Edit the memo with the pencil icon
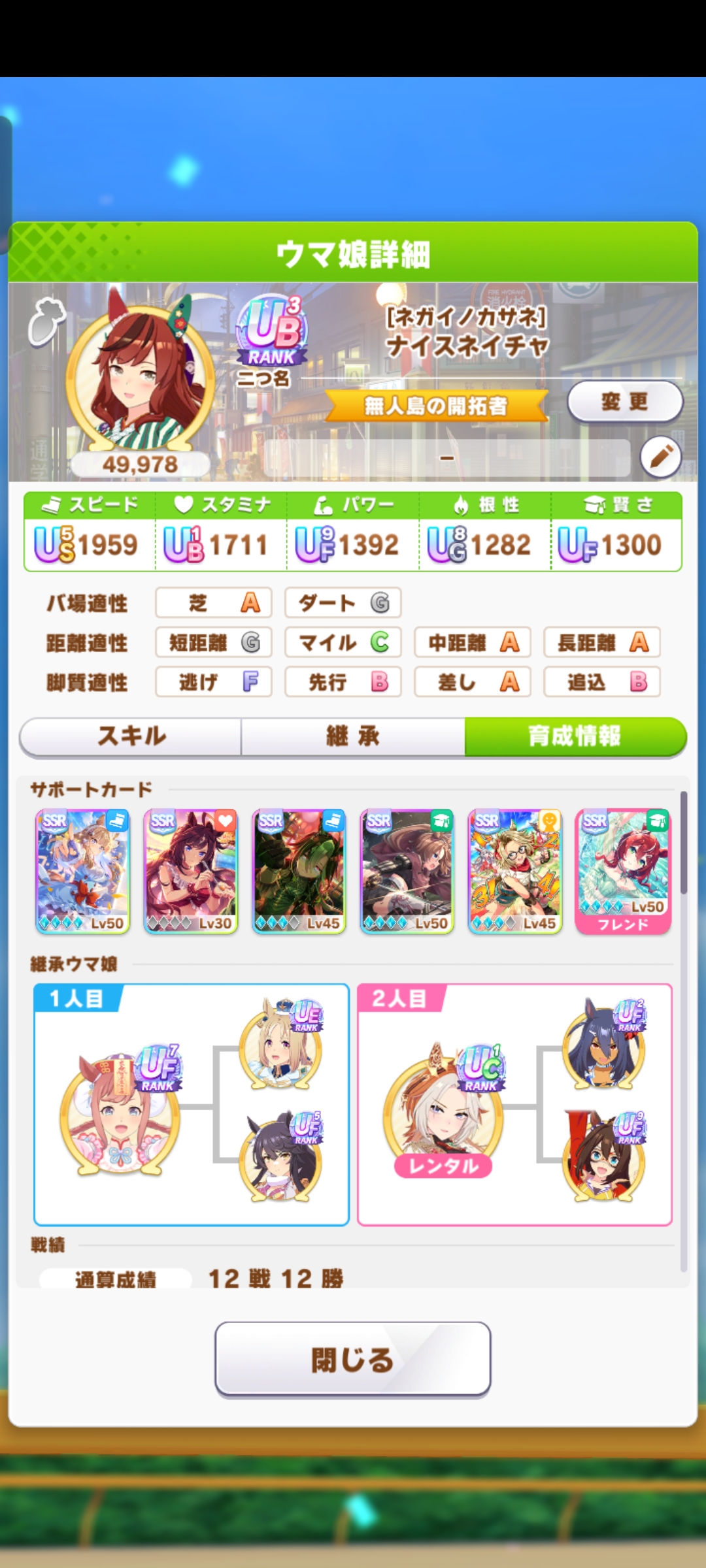 tap(660, 456)
